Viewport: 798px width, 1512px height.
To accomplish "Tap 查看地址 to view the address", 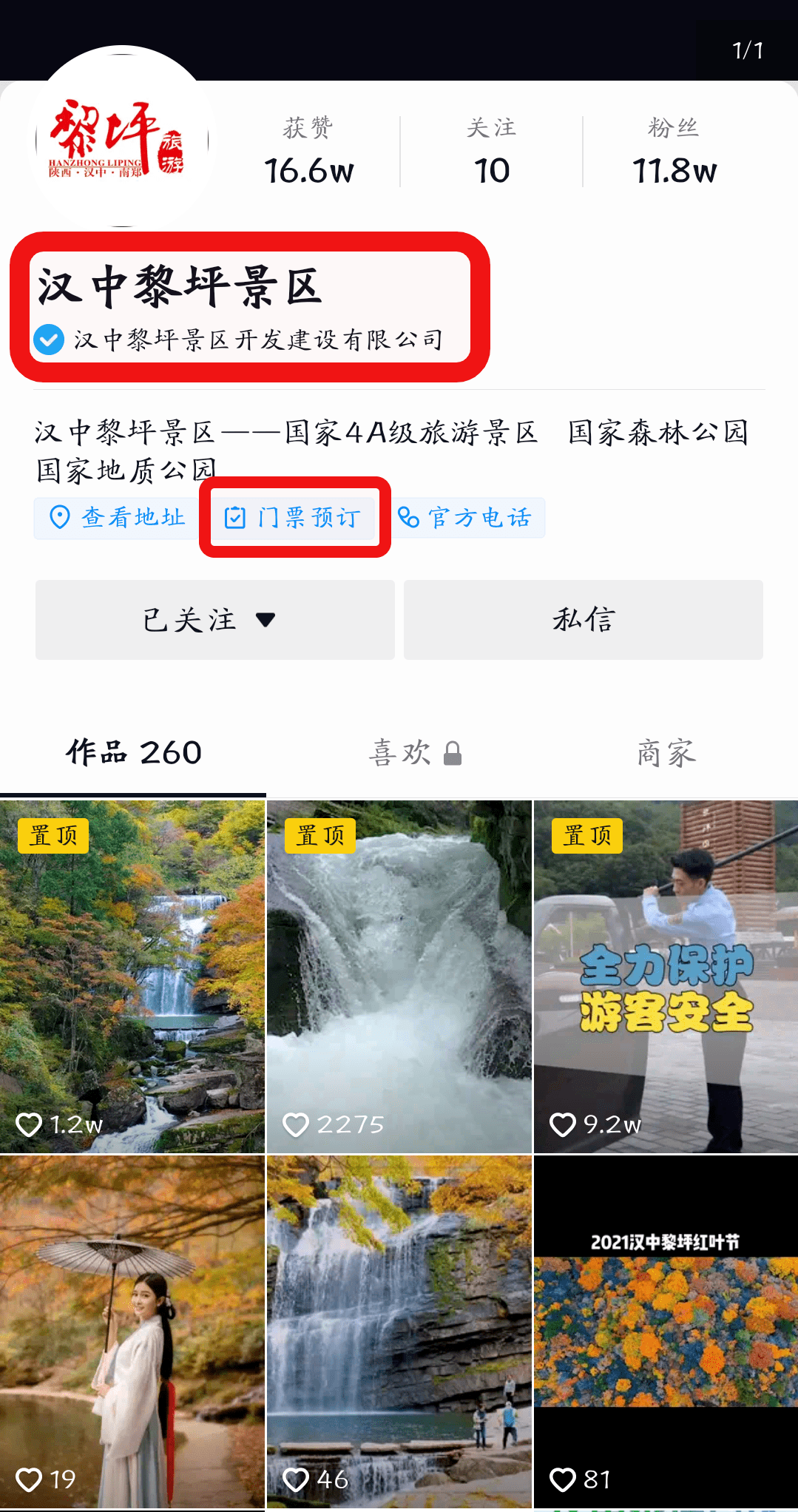I will pyautogui.click(x=116, y=518).
